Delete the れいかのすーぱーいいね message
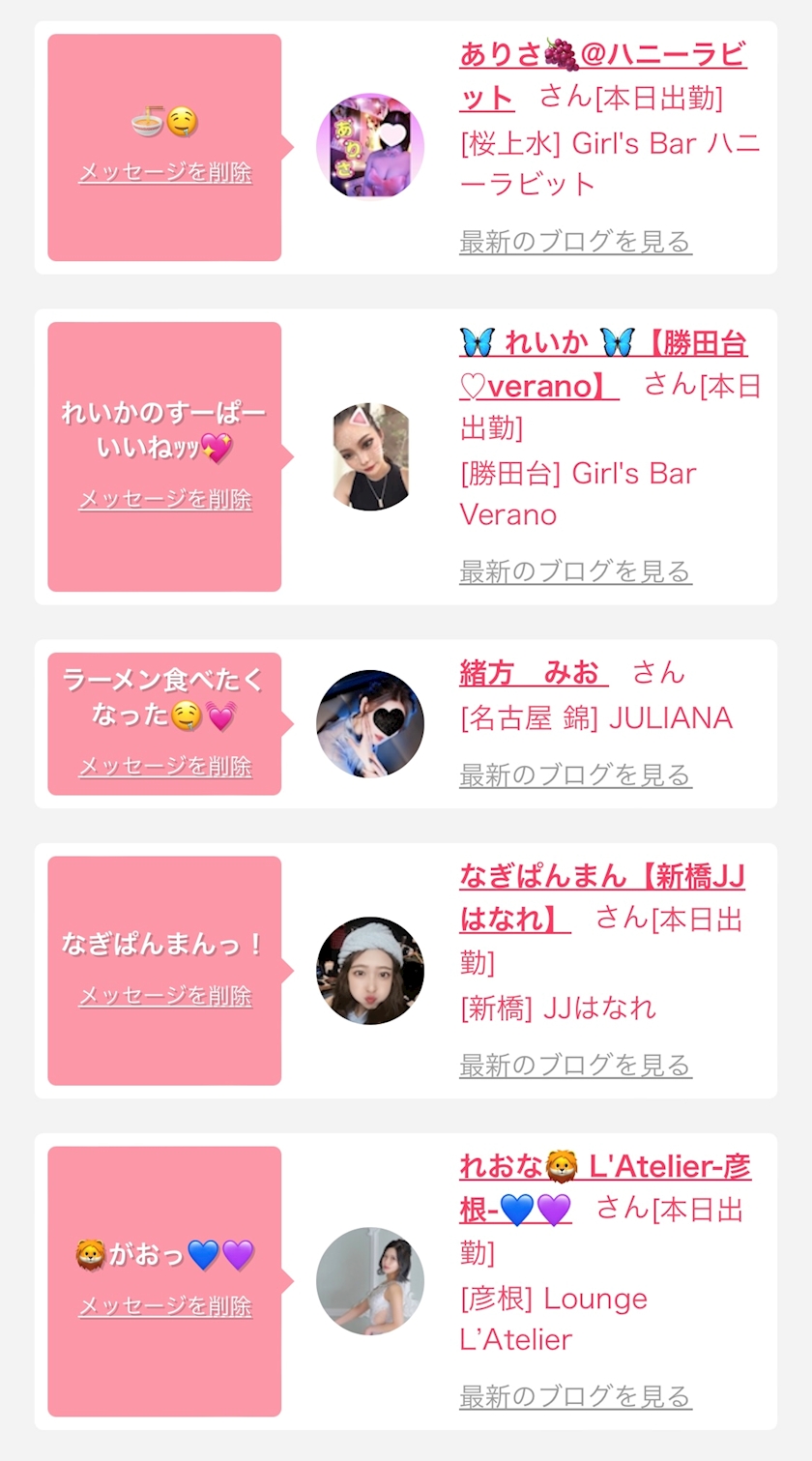This screenshot has width=812, height=1461. tap(165, 500)
